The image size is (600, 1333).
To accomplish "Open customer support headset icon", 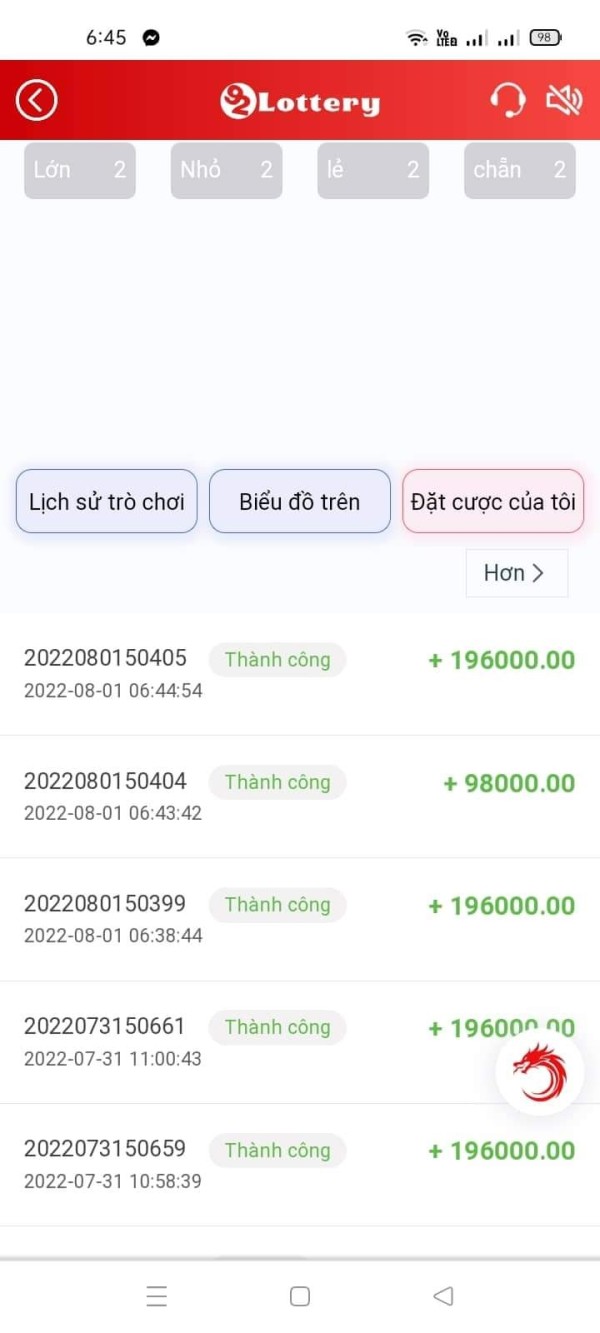I will pyautogui.click(x=508, y=101).
